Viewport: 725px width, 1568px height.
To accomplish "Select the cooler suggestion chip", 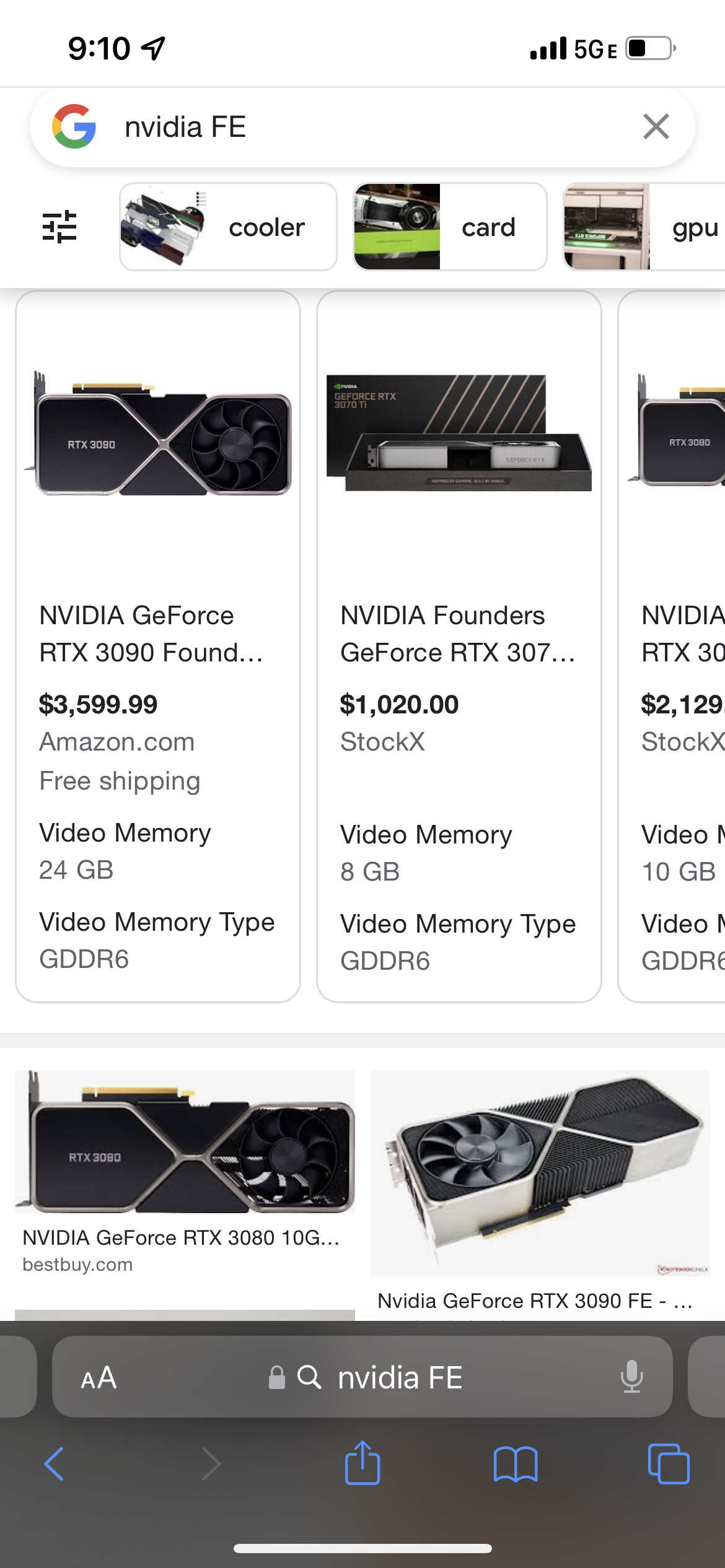I will (x=228, y=227).
